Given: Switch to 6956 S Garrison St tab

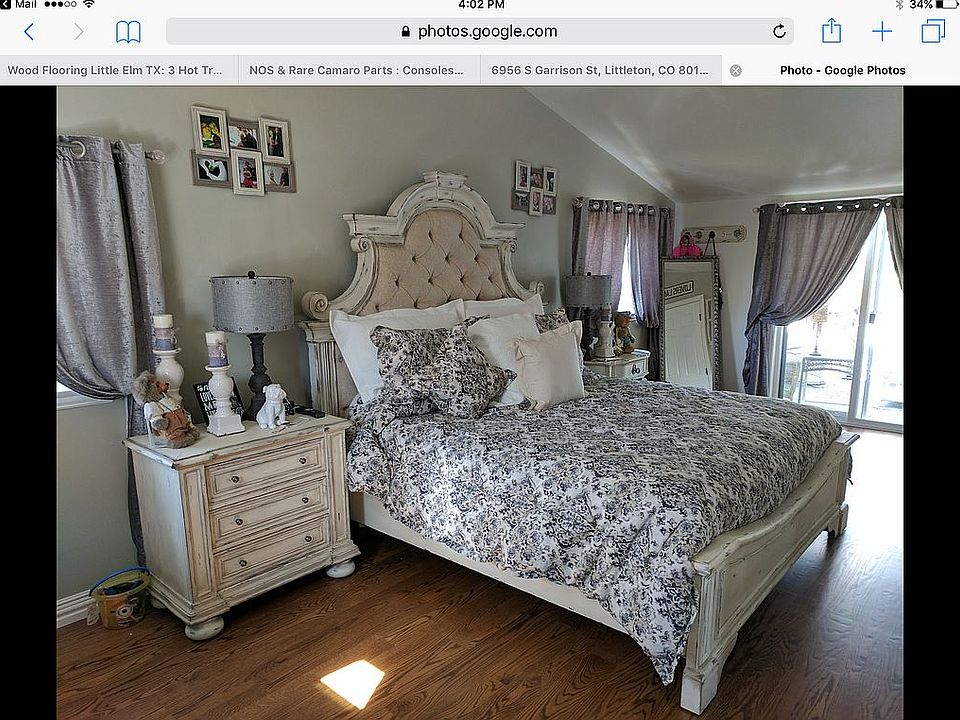Looking at the screenshot, I should tap(599, 70).
